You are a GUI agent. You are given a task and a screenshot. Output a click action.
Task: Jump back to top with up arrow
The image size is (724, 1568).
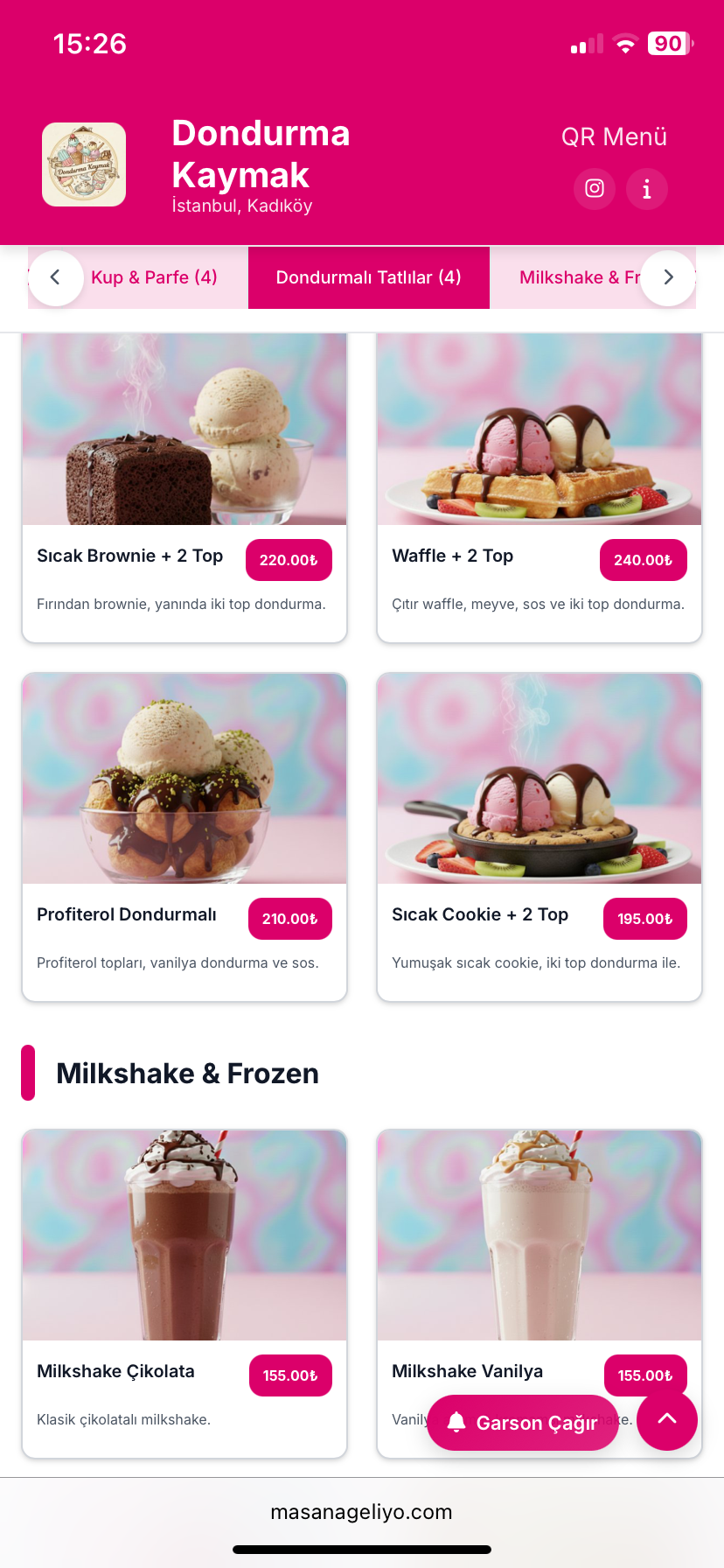click(667, 1419)
